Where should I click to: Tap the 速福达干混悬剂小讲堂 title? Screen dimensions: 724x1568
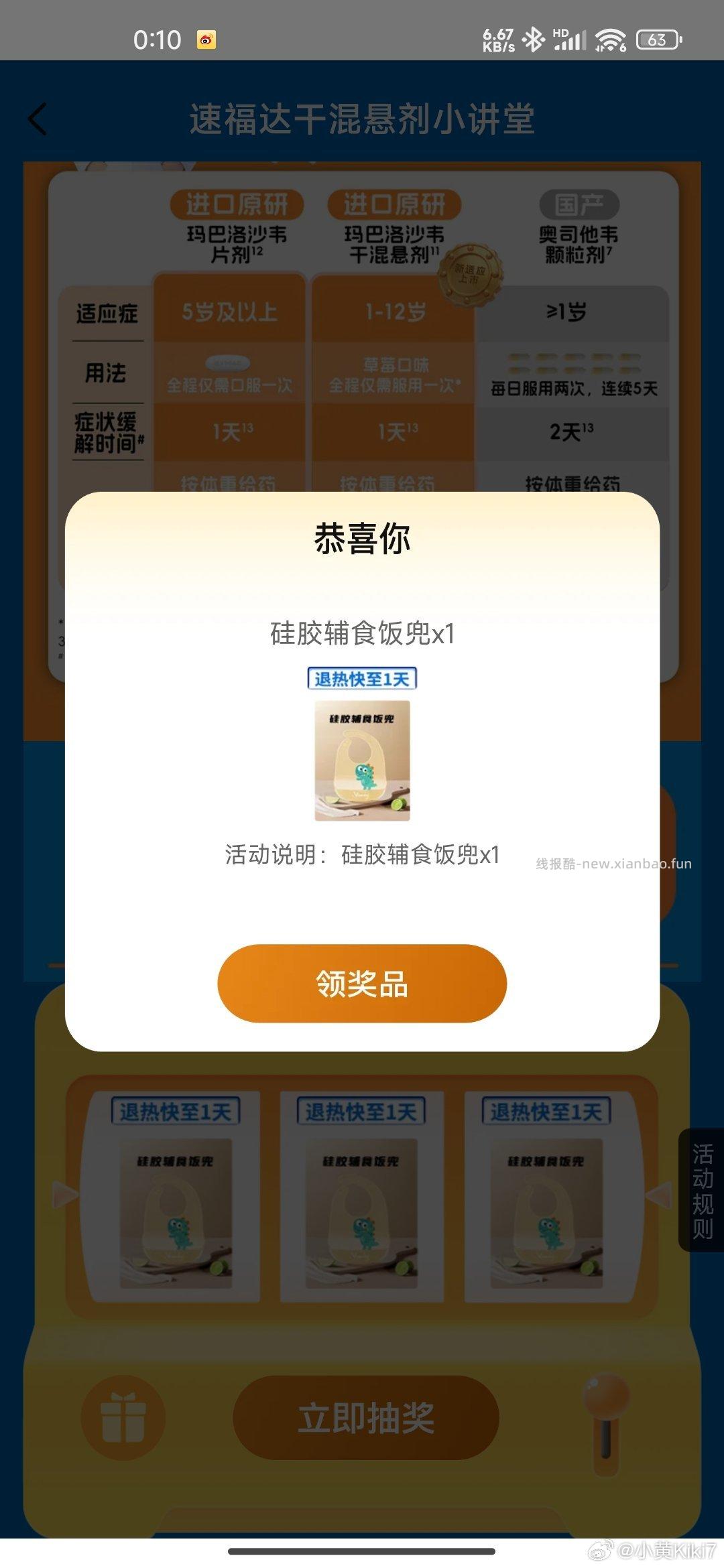362,119
